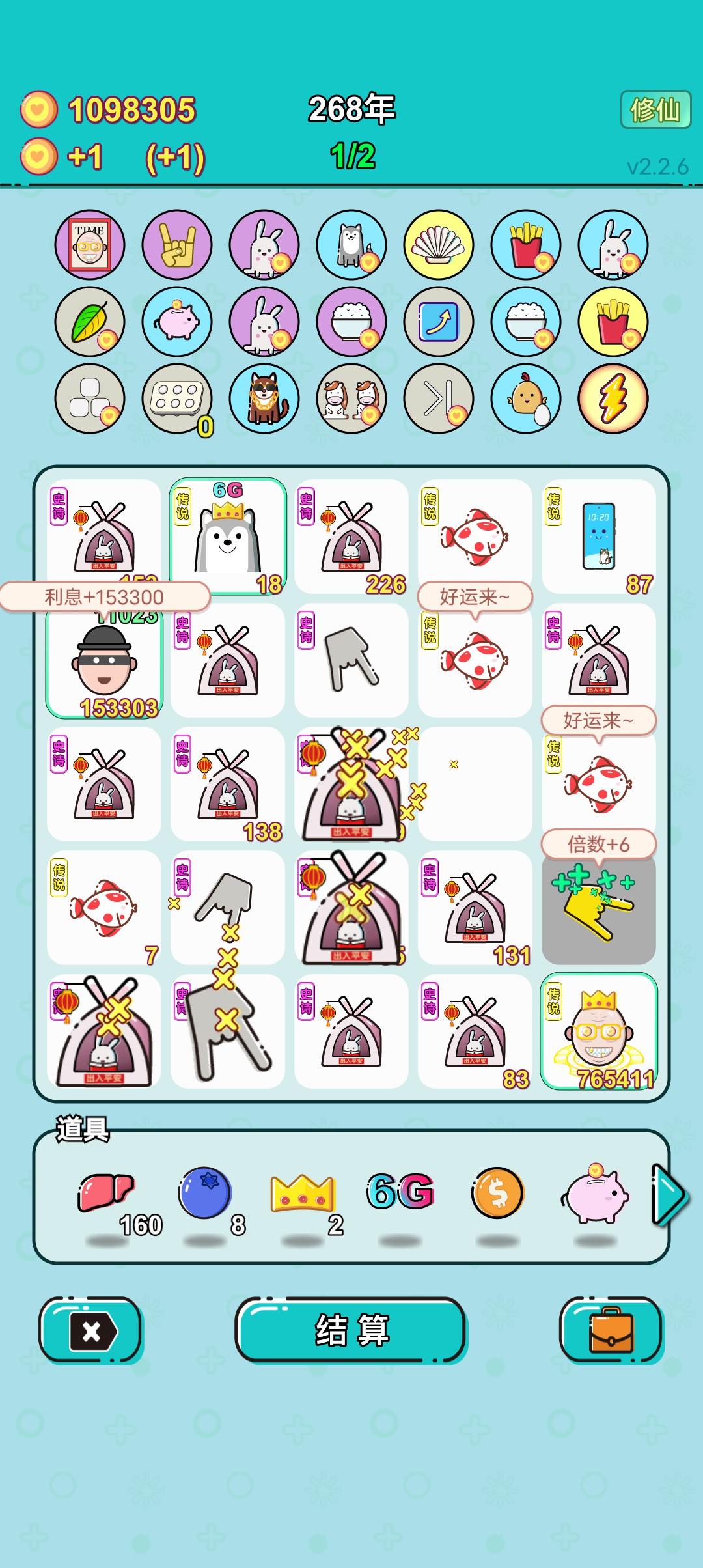The height and width of the screenshot is (1568, 703).
Task: Tap the chicken with egg buff icon
Action: point(525,399)
